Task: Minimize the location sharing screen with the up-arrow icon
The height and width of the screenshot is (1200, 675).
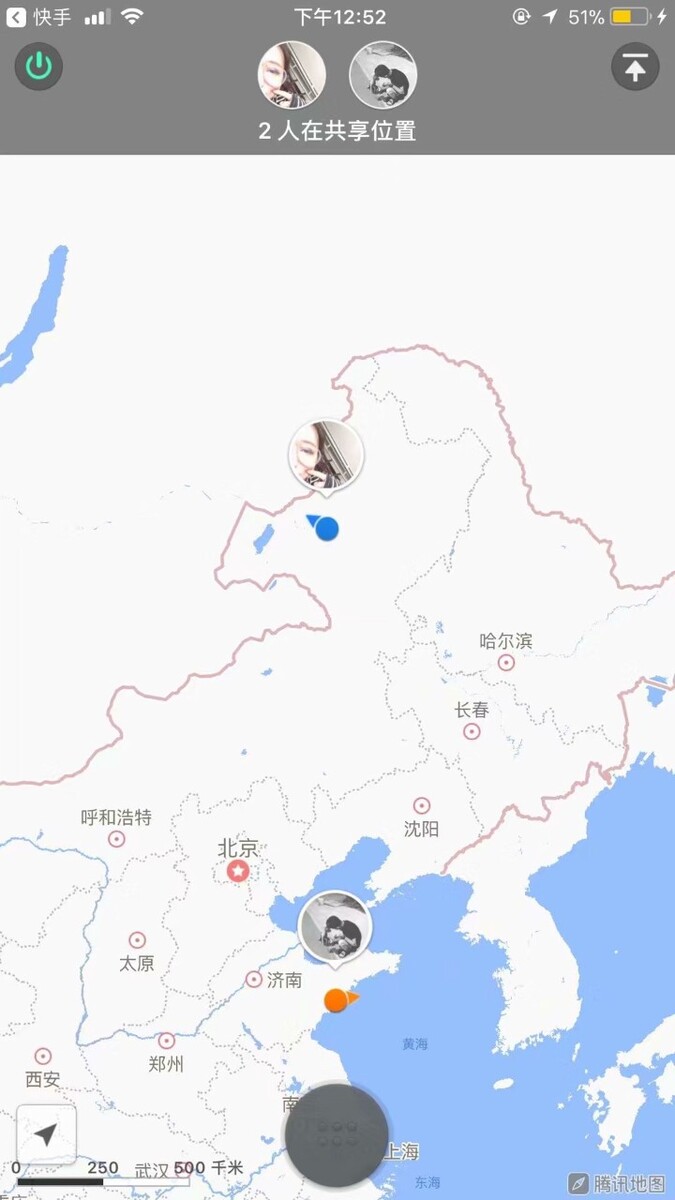Action: pyautogui.click(x=635, y=67)
